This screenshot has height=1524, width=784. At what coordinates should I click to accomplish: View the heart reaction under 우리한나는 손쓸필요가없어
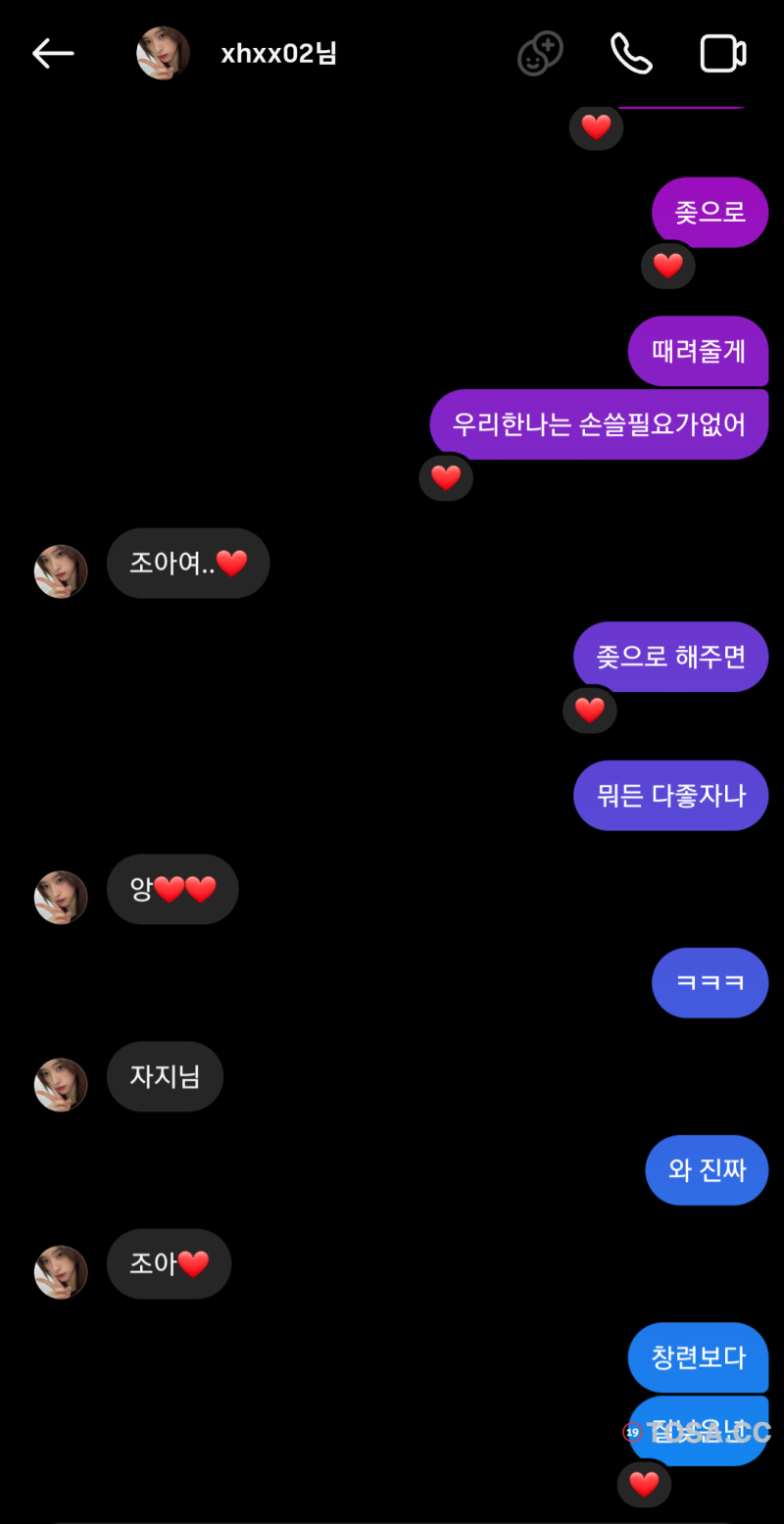pyautogui.click(x=446, y=478)
